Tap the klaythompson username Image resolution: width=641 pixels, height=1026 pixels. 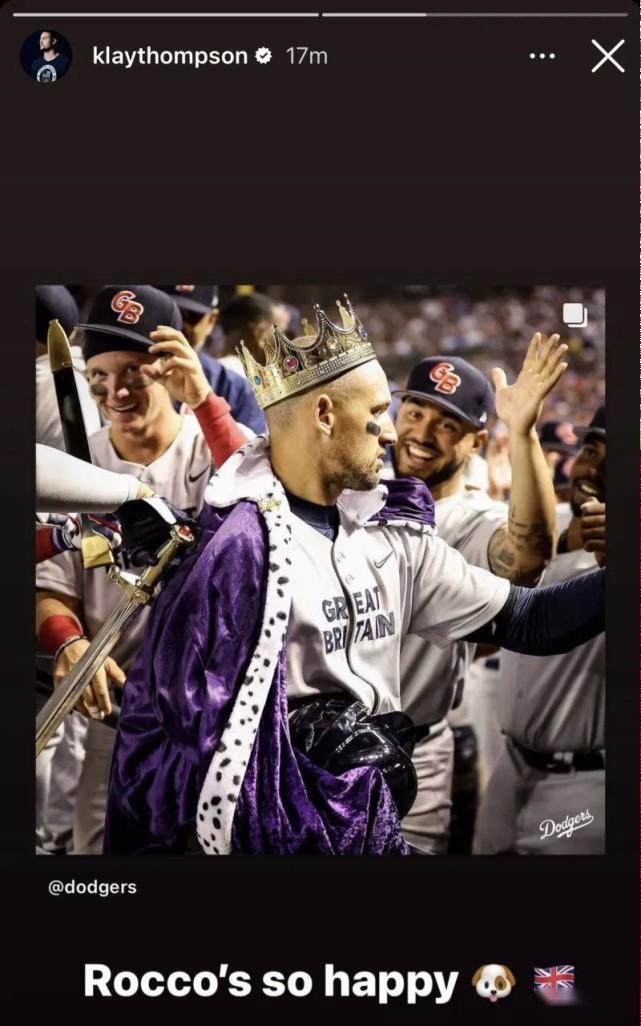(x=169, y=56)
